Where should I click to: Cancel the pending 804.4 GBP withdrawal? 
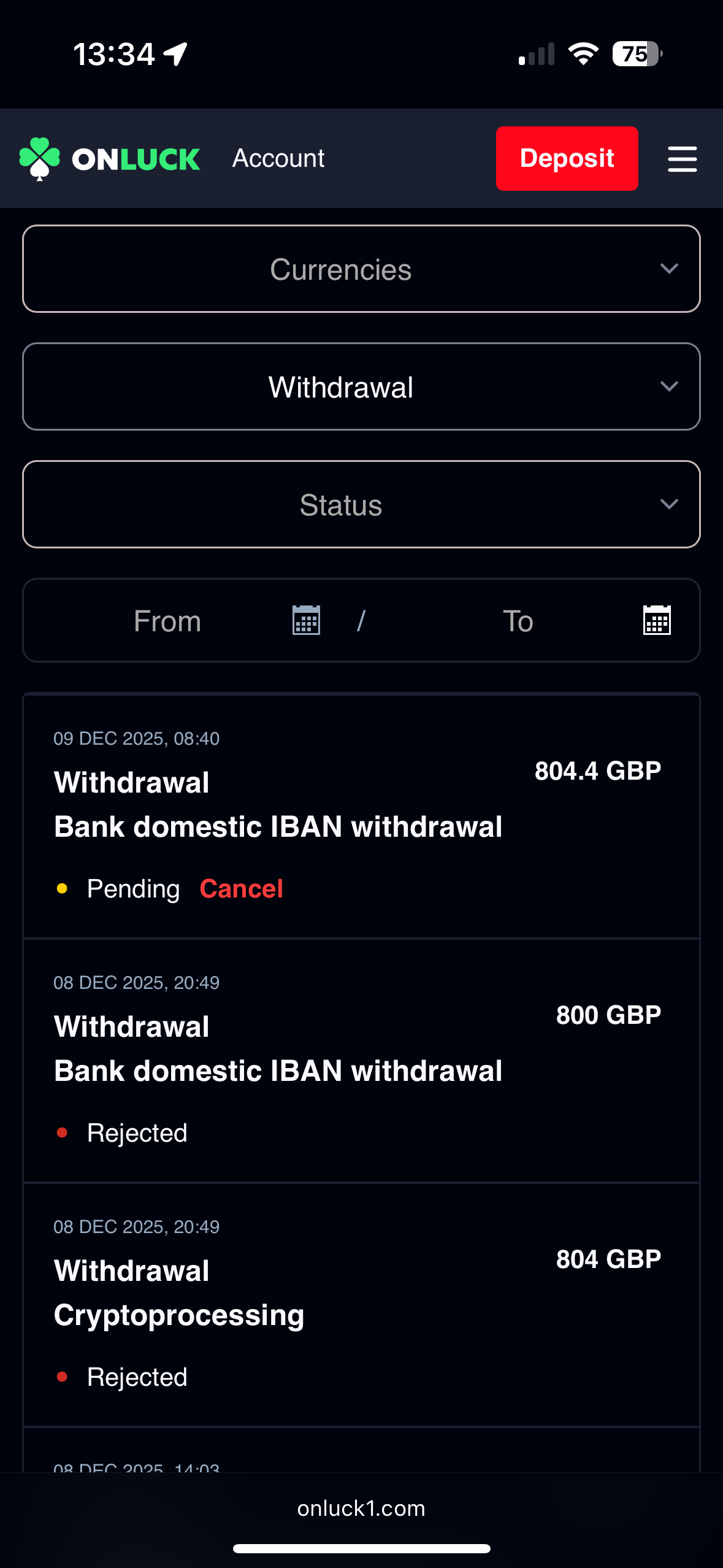(241, 889)
